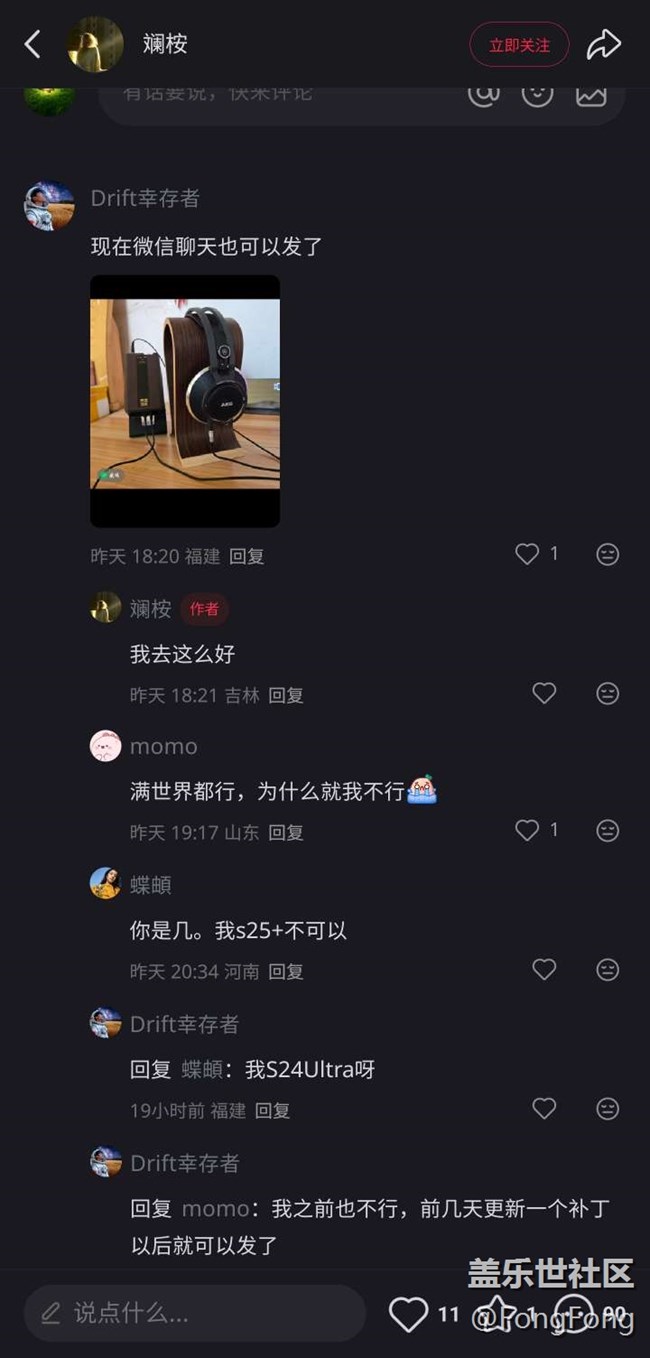The height and width of the screenshot is (1358, 650).
Task: Tap the 立即关注 follow button
Action: [519, 45]
